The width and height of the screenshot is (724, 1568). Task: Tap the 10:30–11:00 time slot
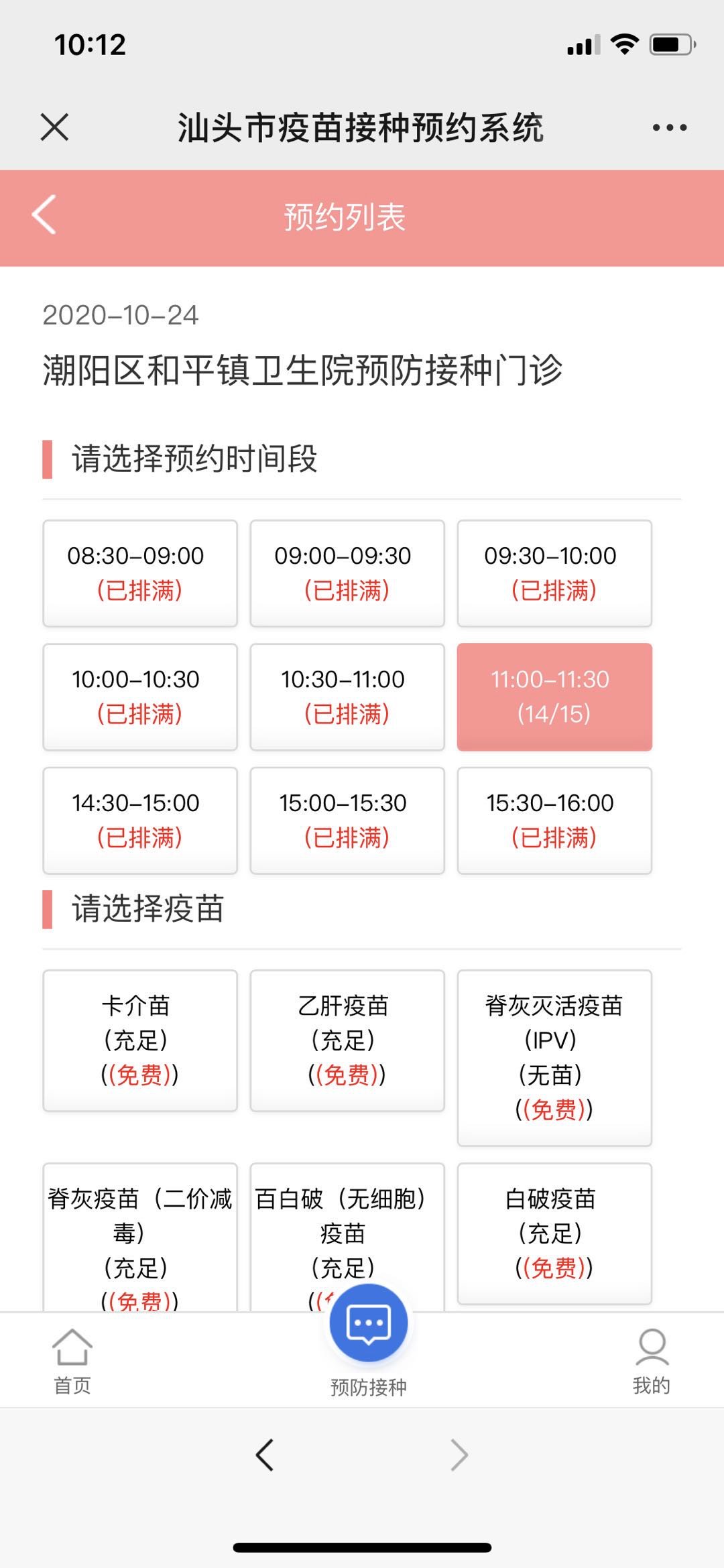pos(347,697)
